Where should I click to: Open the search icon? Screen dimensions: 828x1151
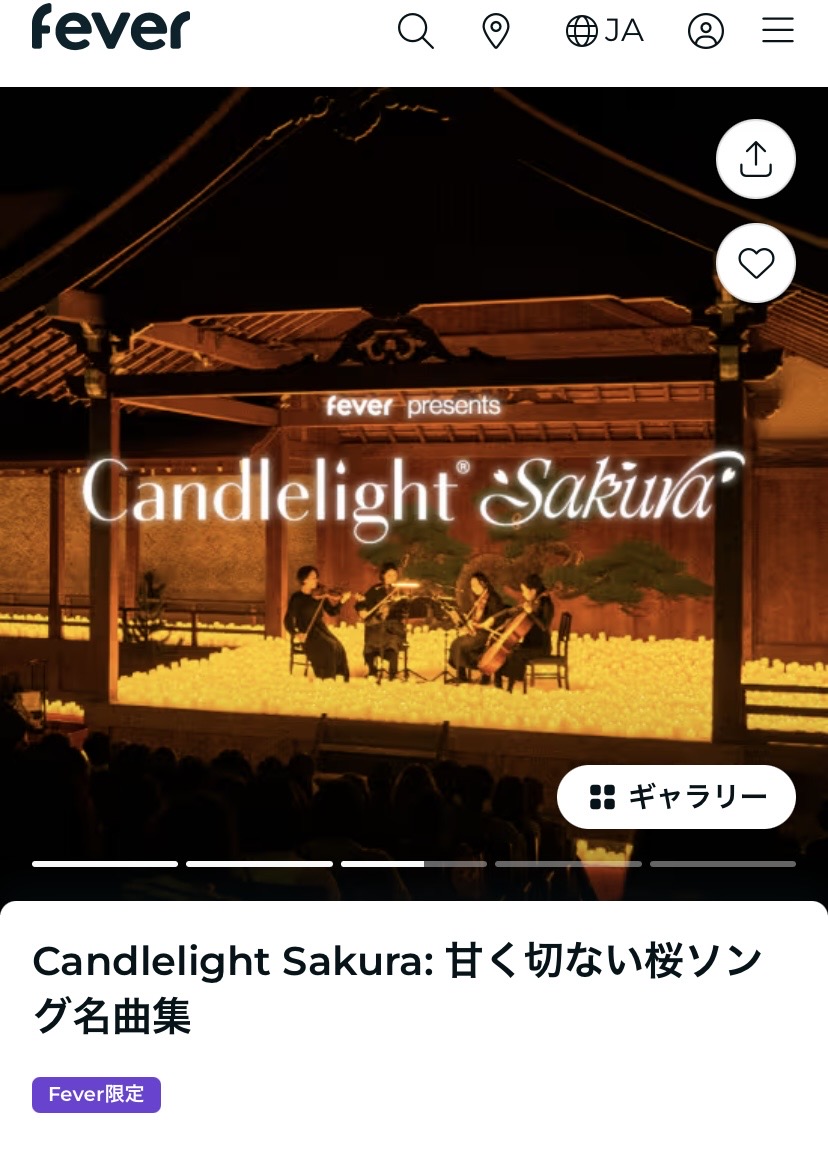[415, 31]
